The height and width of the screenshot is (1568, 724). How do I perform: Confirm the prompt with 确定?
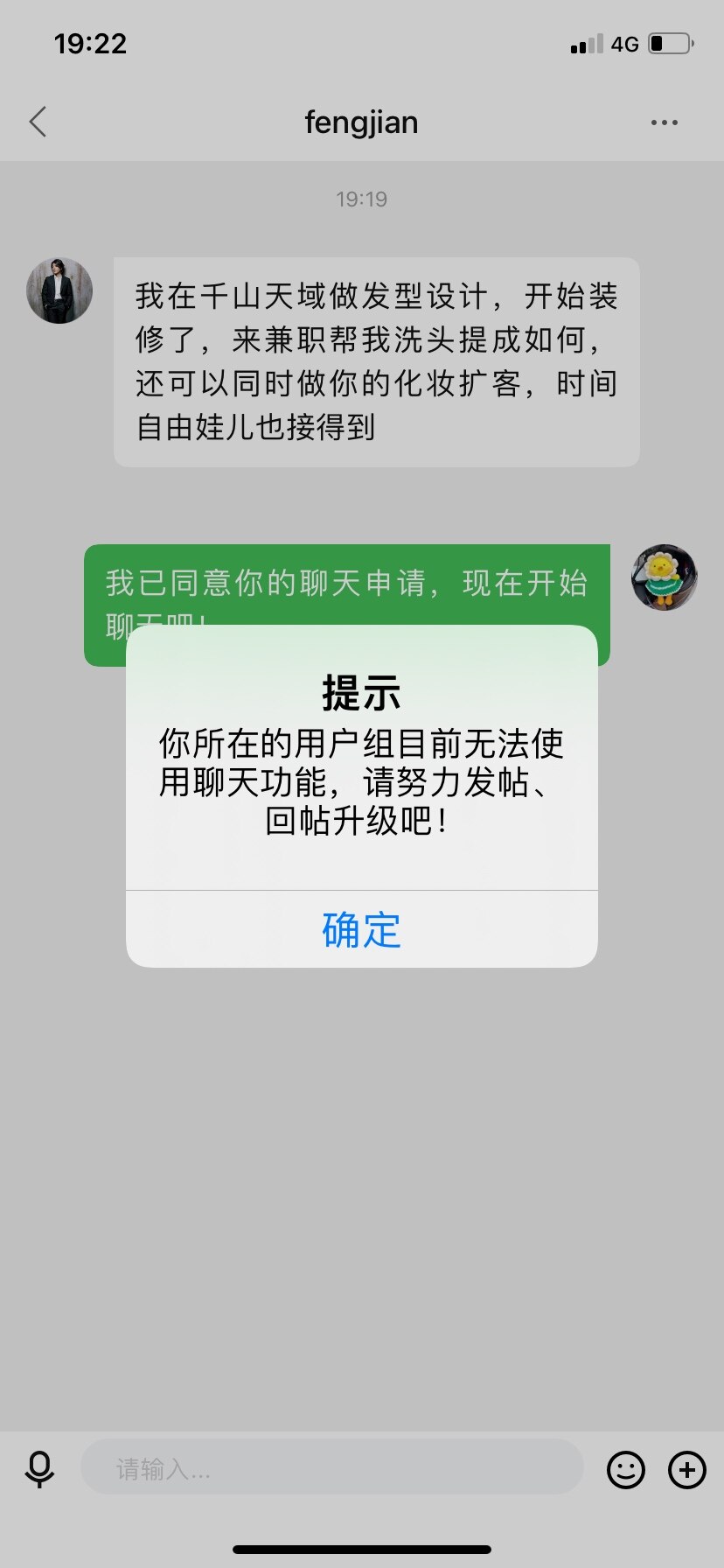(x=361, y=929)
